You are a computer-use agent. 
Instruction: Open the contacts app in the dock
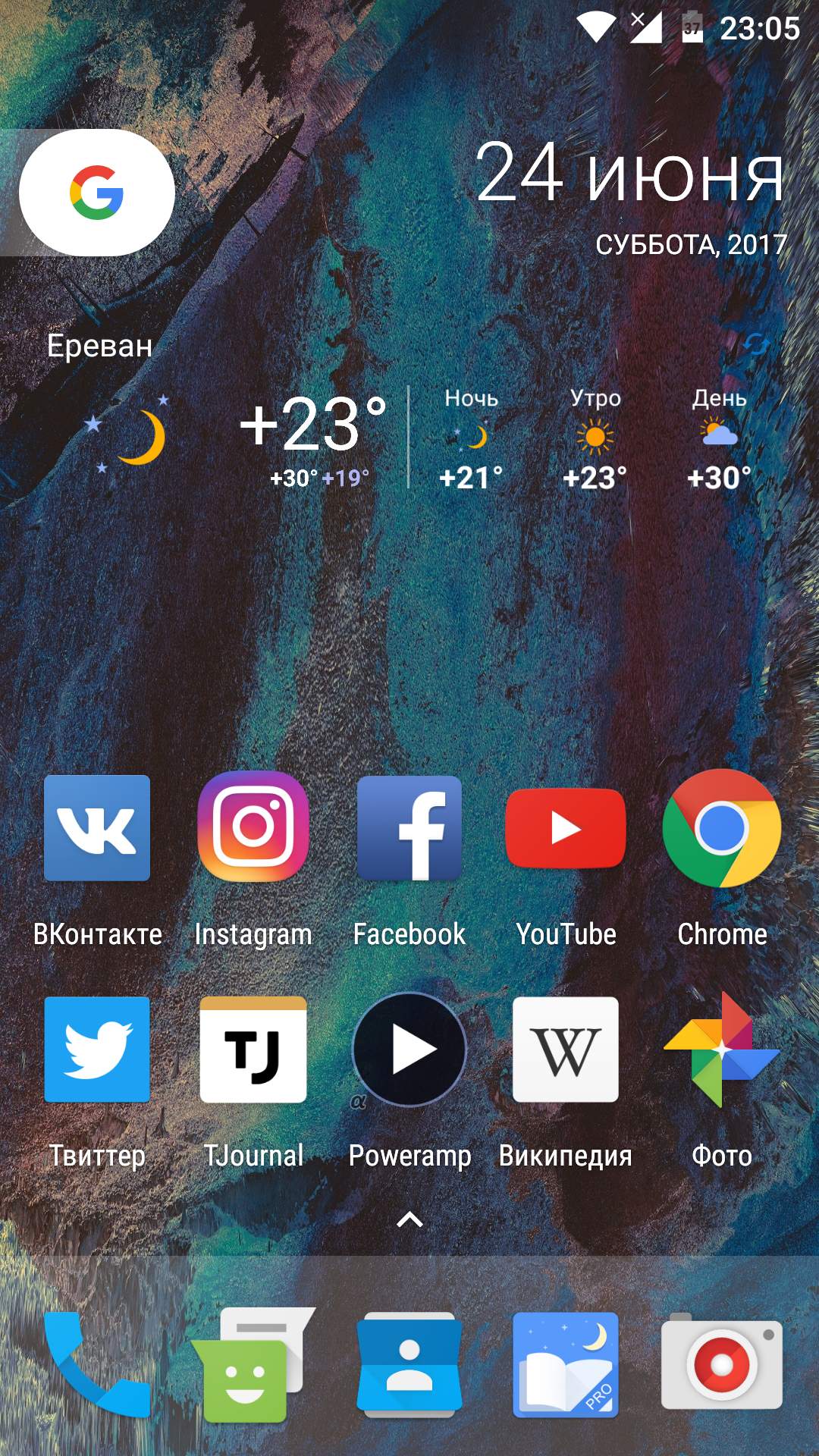(x=409, y=1365)
